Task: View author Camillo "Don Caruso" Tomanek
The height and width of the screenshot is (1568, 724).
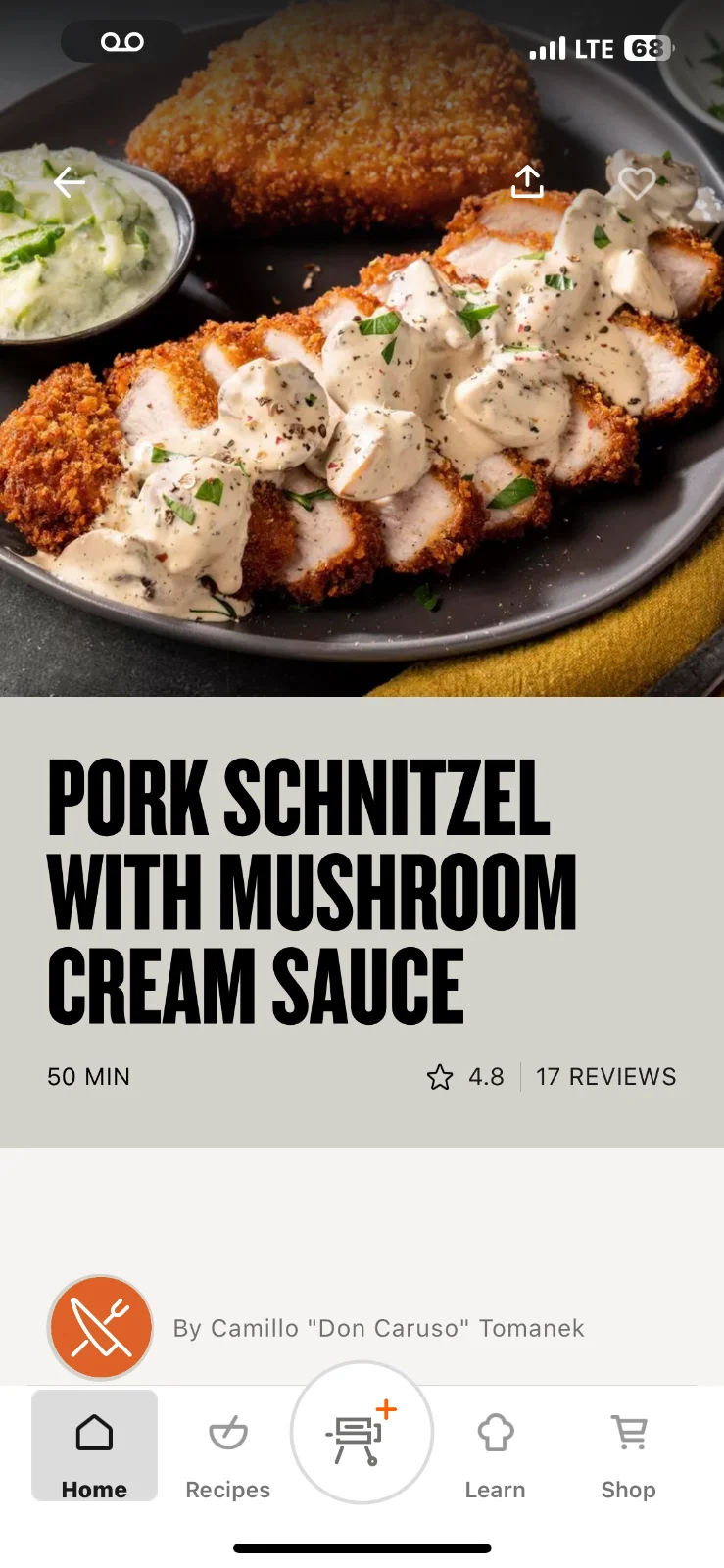Action: 378,1329
